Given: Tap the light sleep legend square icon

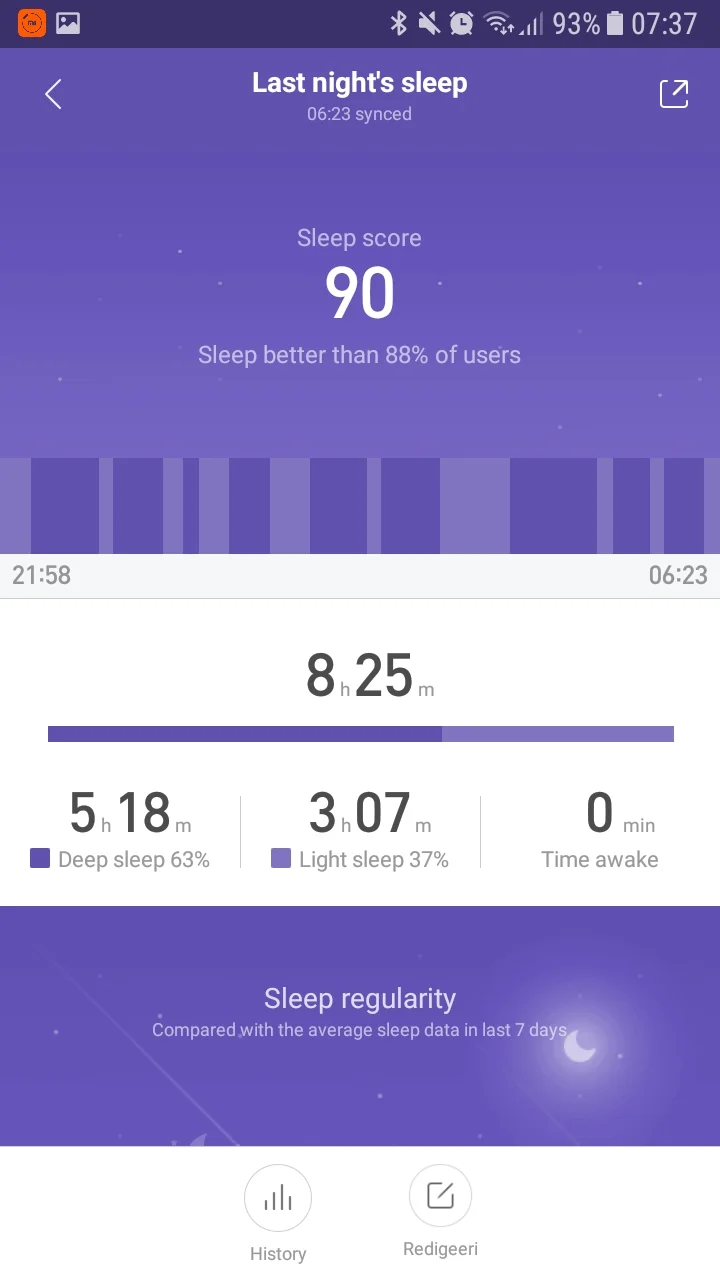Looking at the screenshot, I should [281, 860].
